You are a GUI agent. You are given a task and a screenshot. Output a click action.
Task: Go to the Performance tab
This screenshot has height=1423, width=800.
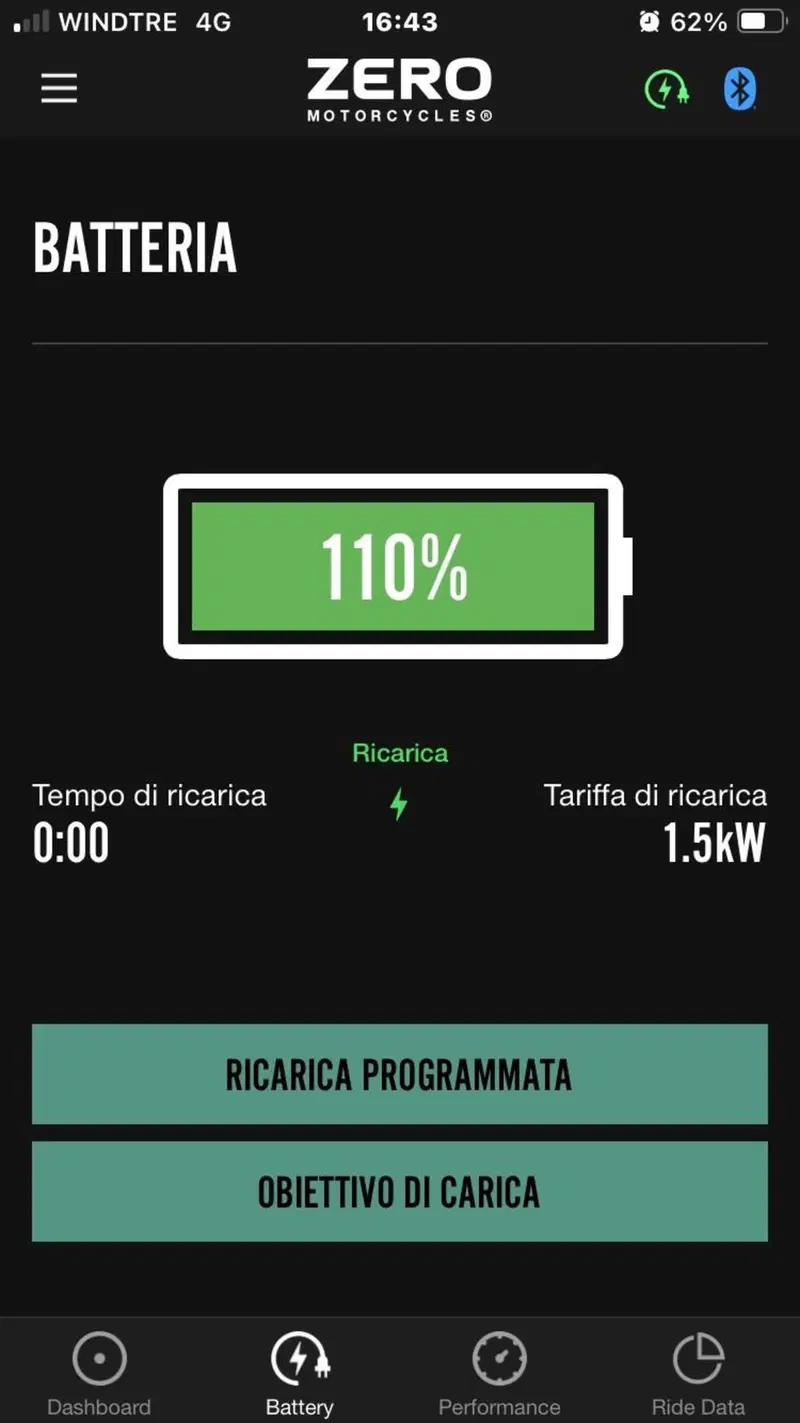click(499, 1374)
